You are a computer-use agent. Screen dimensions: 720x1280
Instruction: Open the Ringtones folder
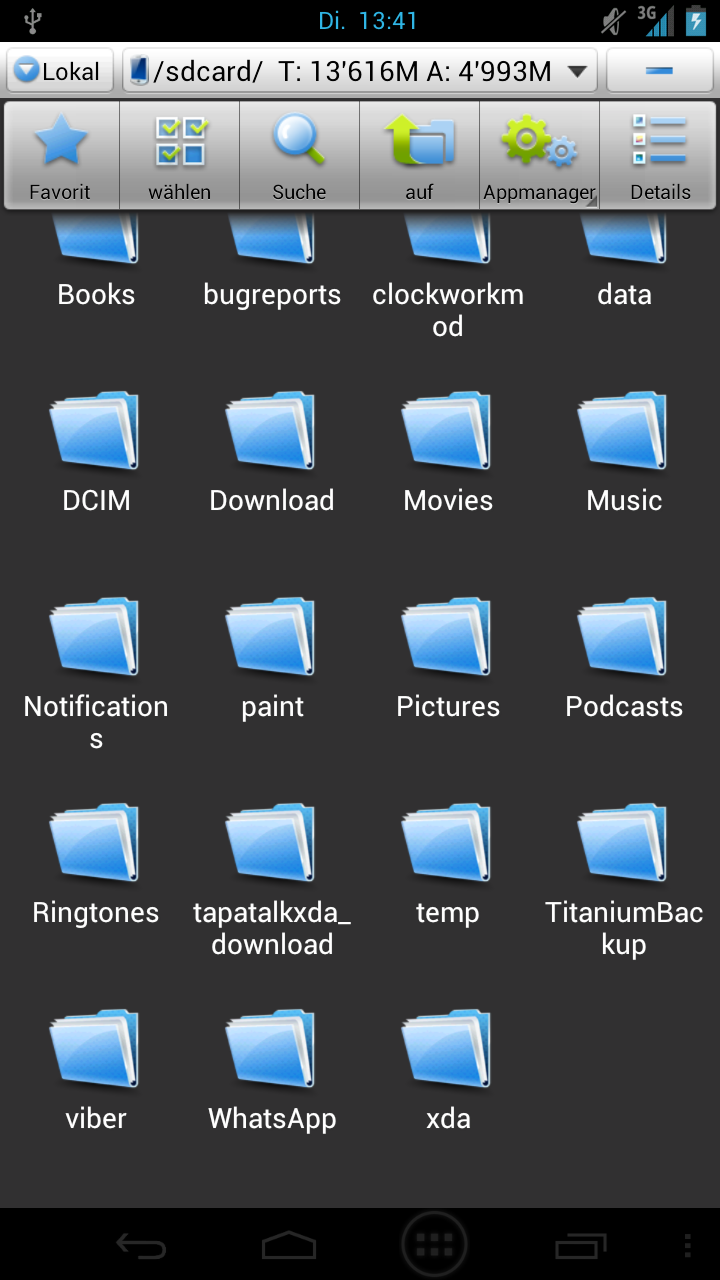pos(96,864)
